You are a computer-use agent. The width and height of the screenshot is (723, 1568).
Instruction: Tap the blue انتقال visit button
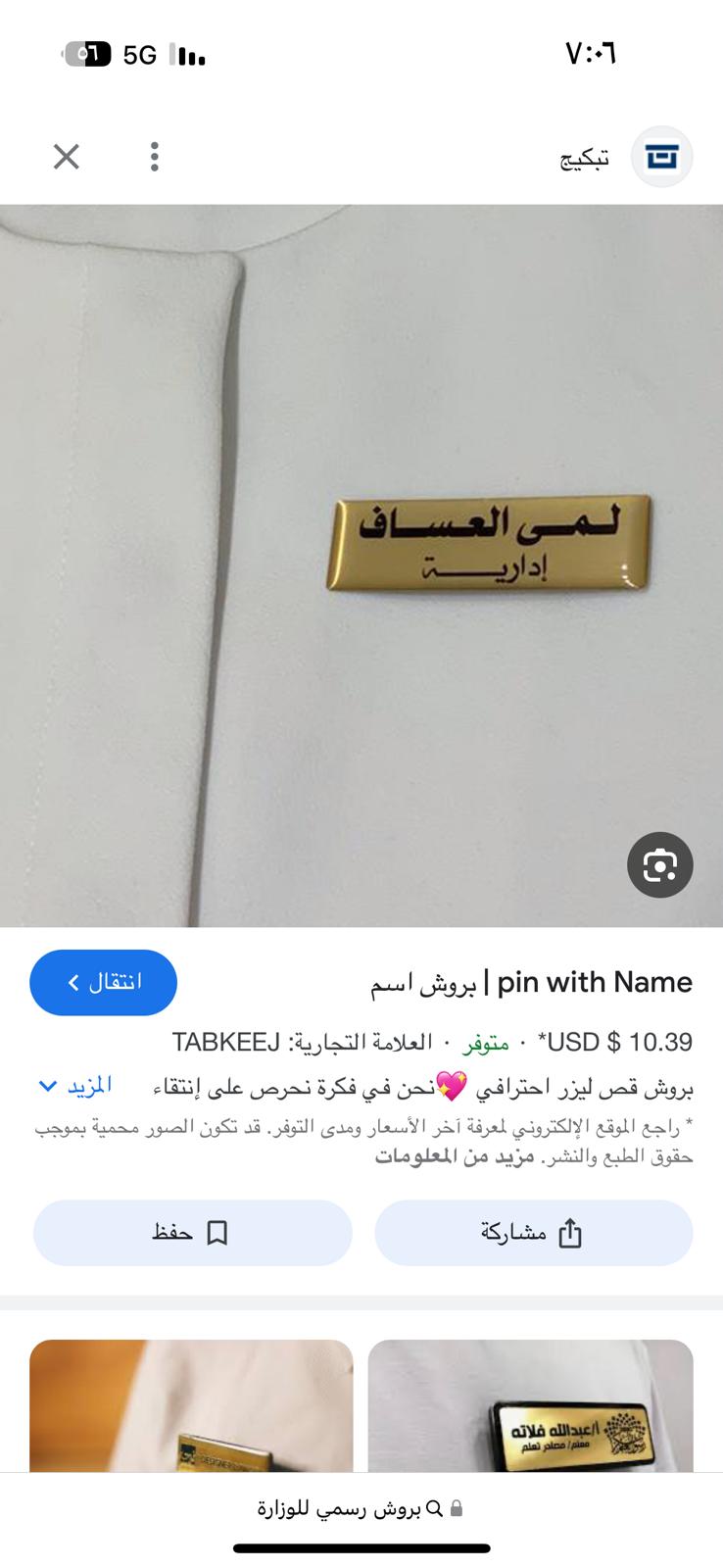tap(103, 982)
